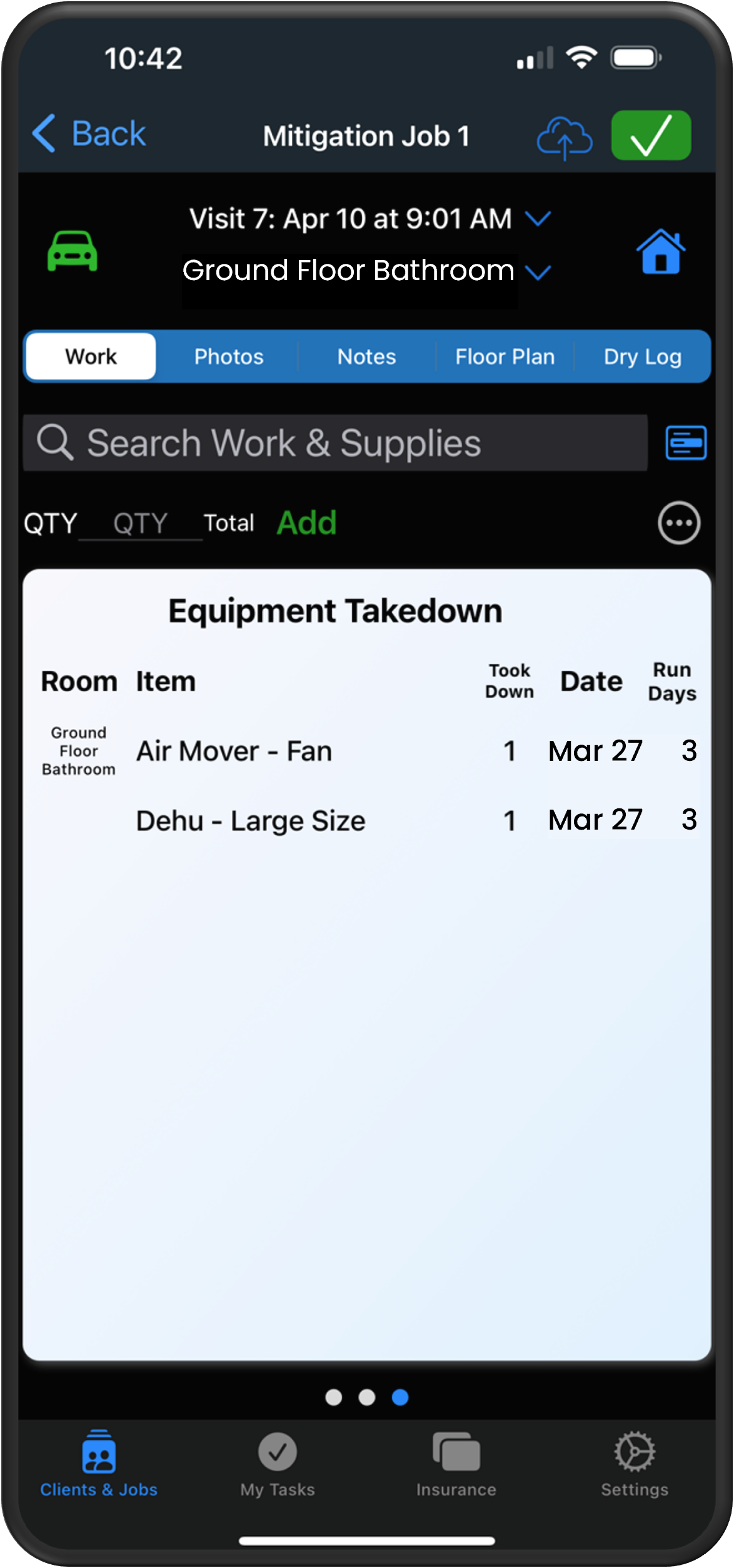Open the blue house icon

(x=660, y=251)
